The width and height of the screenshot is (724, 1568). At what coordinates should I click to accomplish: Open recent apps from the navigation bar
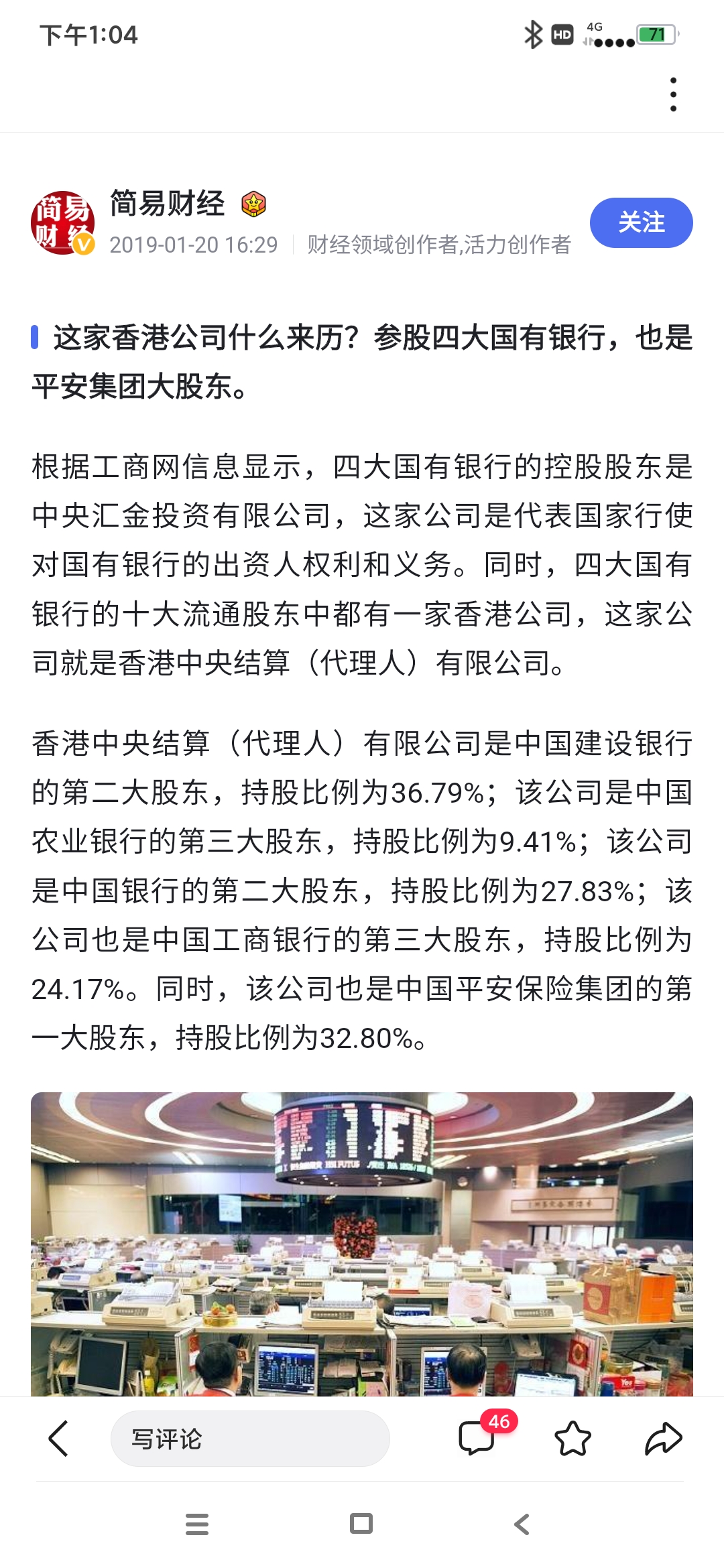[197, 1524]
